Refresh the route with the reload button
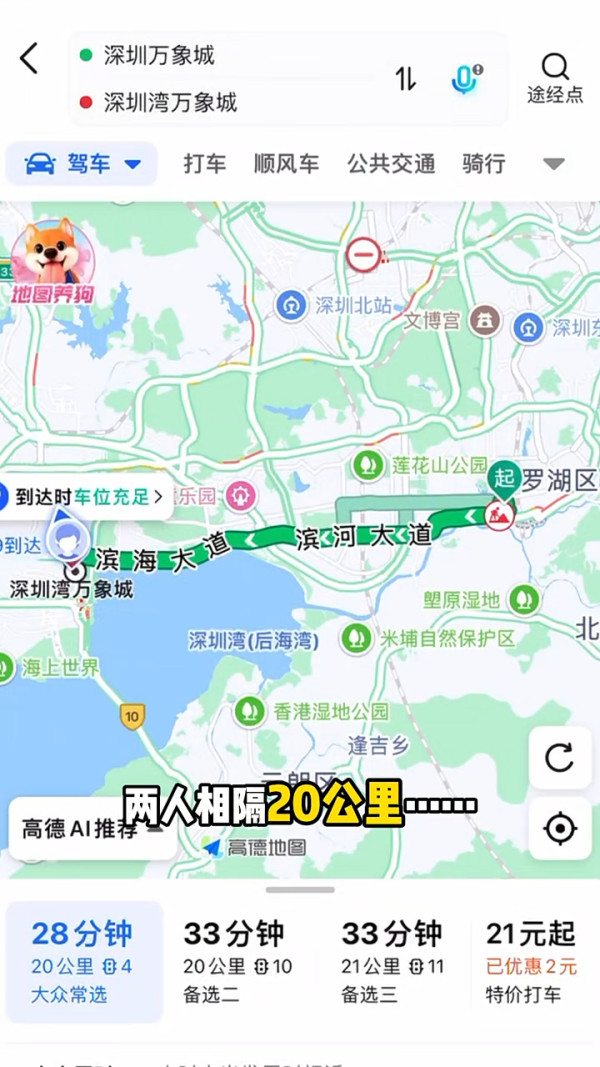600x1067 pixels. 559,757
